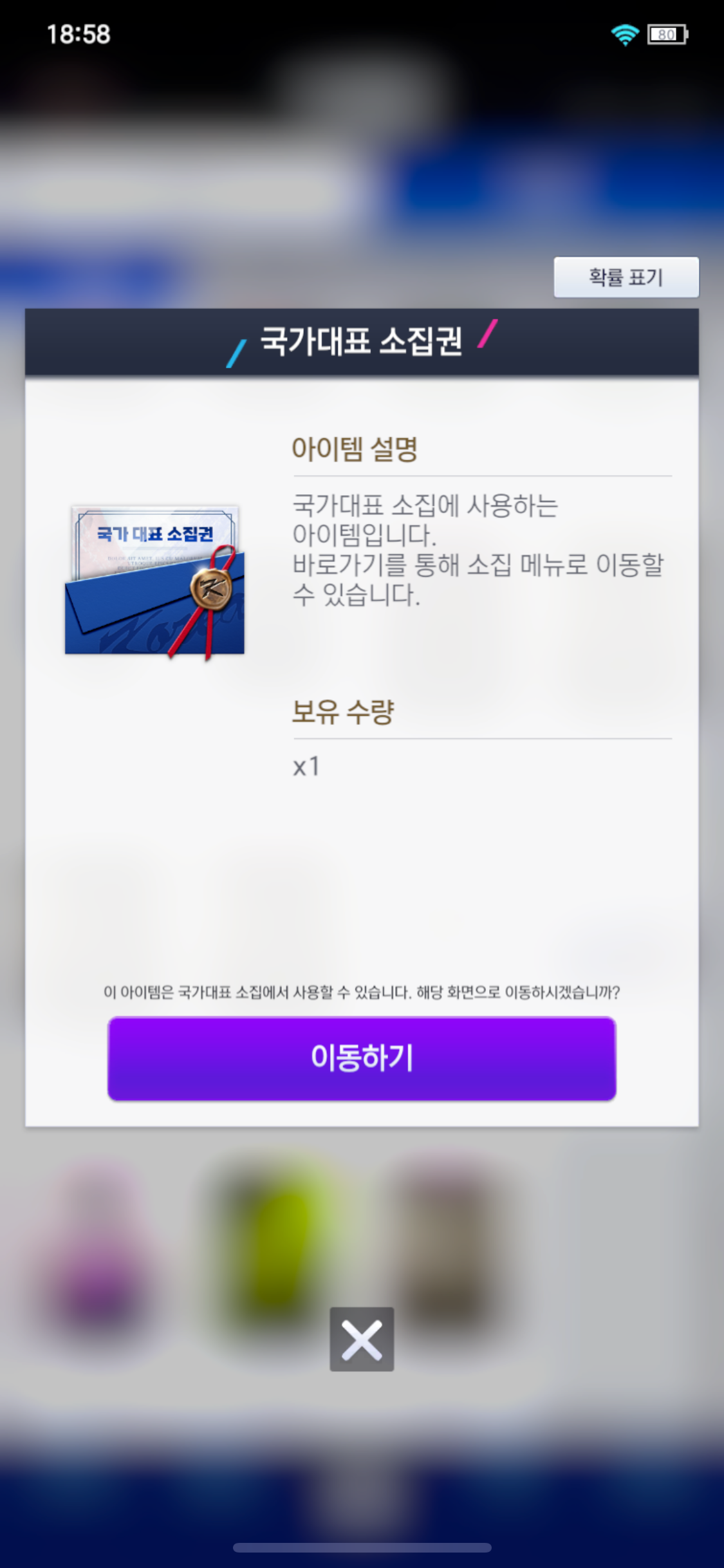Viewport: 724px width, 1568px height.
Task: Tap the purple 이동하기 button
Action: pyautogui.click(x=362, y=1058)
